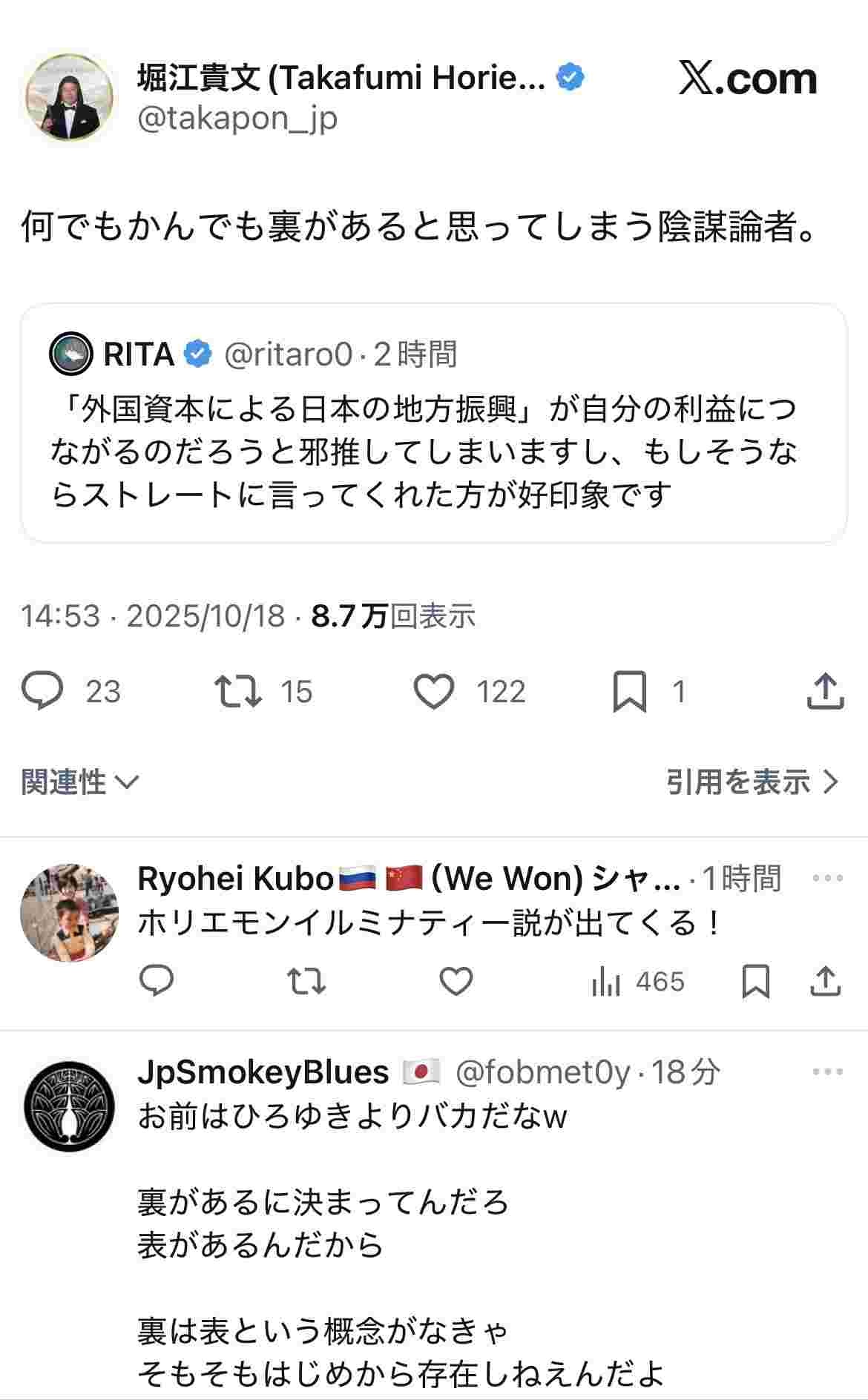Bookmark Horie's main post

[629, 691]
